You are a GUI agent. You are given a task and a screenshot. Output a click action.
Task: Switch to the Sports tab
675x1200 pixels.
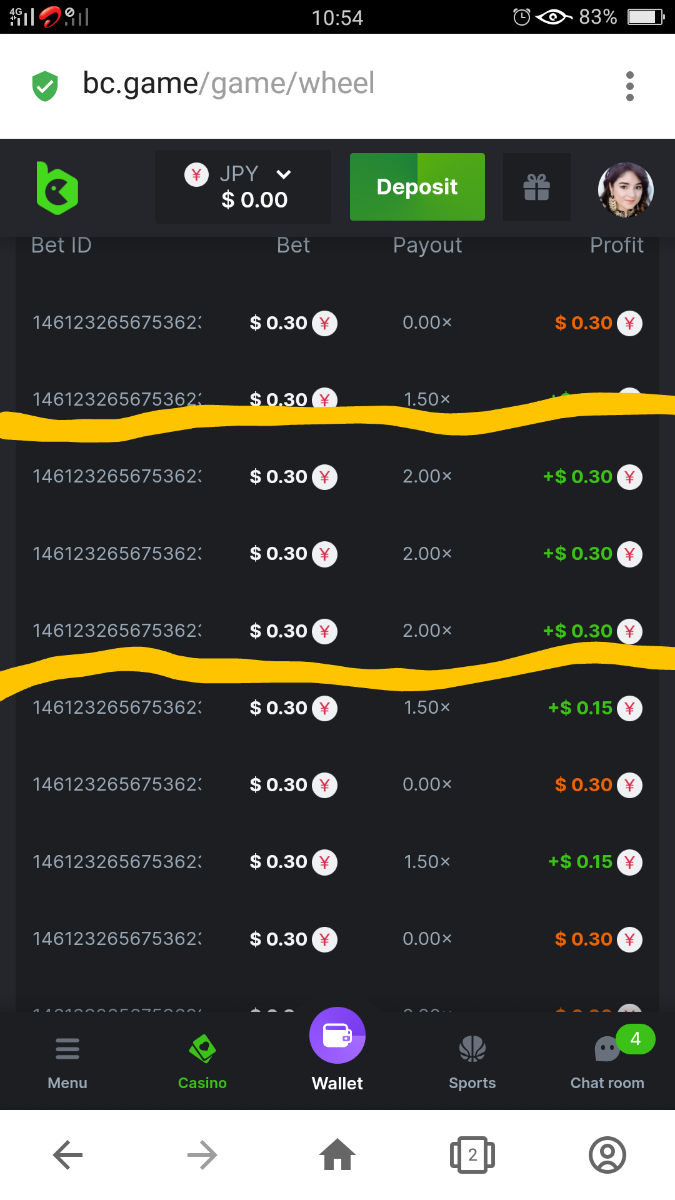pos(472,1062)
